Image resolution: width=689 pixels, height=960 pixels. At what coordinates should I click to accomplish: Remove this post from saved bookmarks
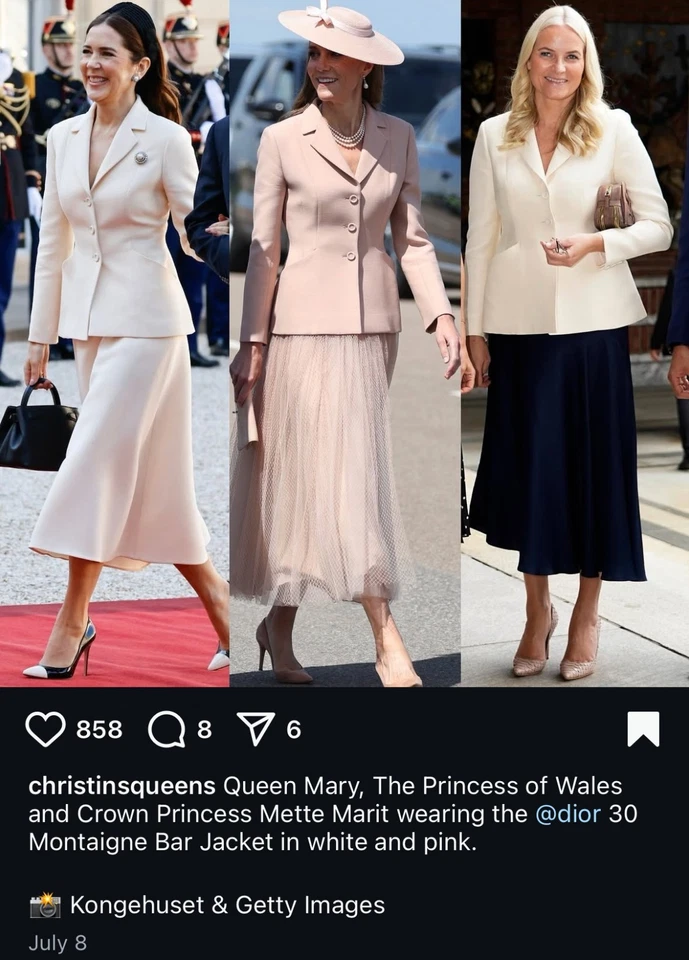[643, 729]
